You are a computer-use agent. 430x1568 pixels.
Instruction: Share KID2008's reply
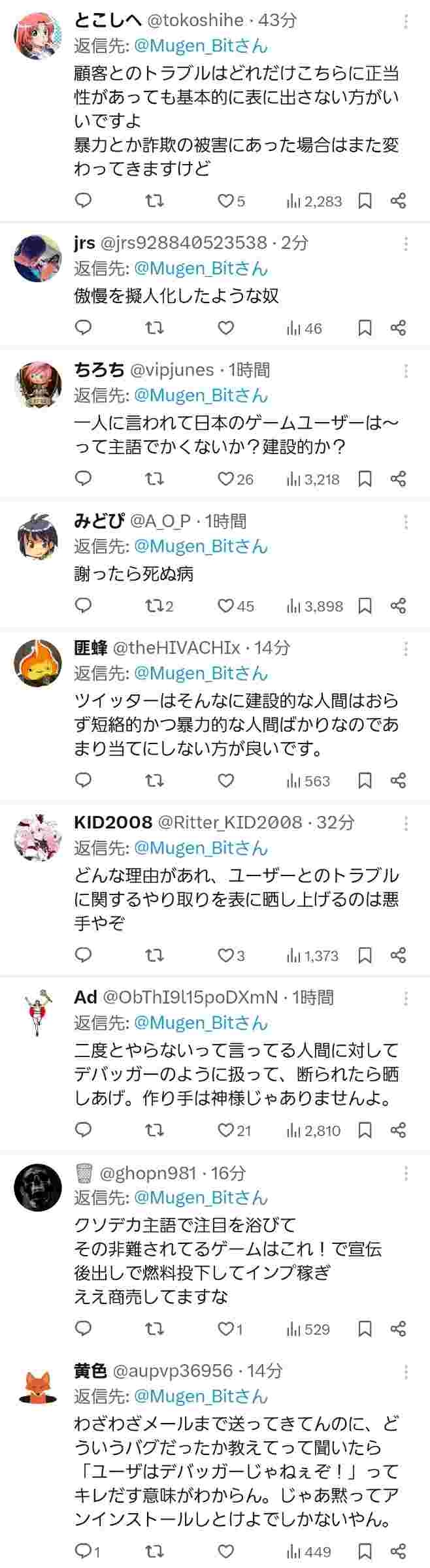[398, 955]
